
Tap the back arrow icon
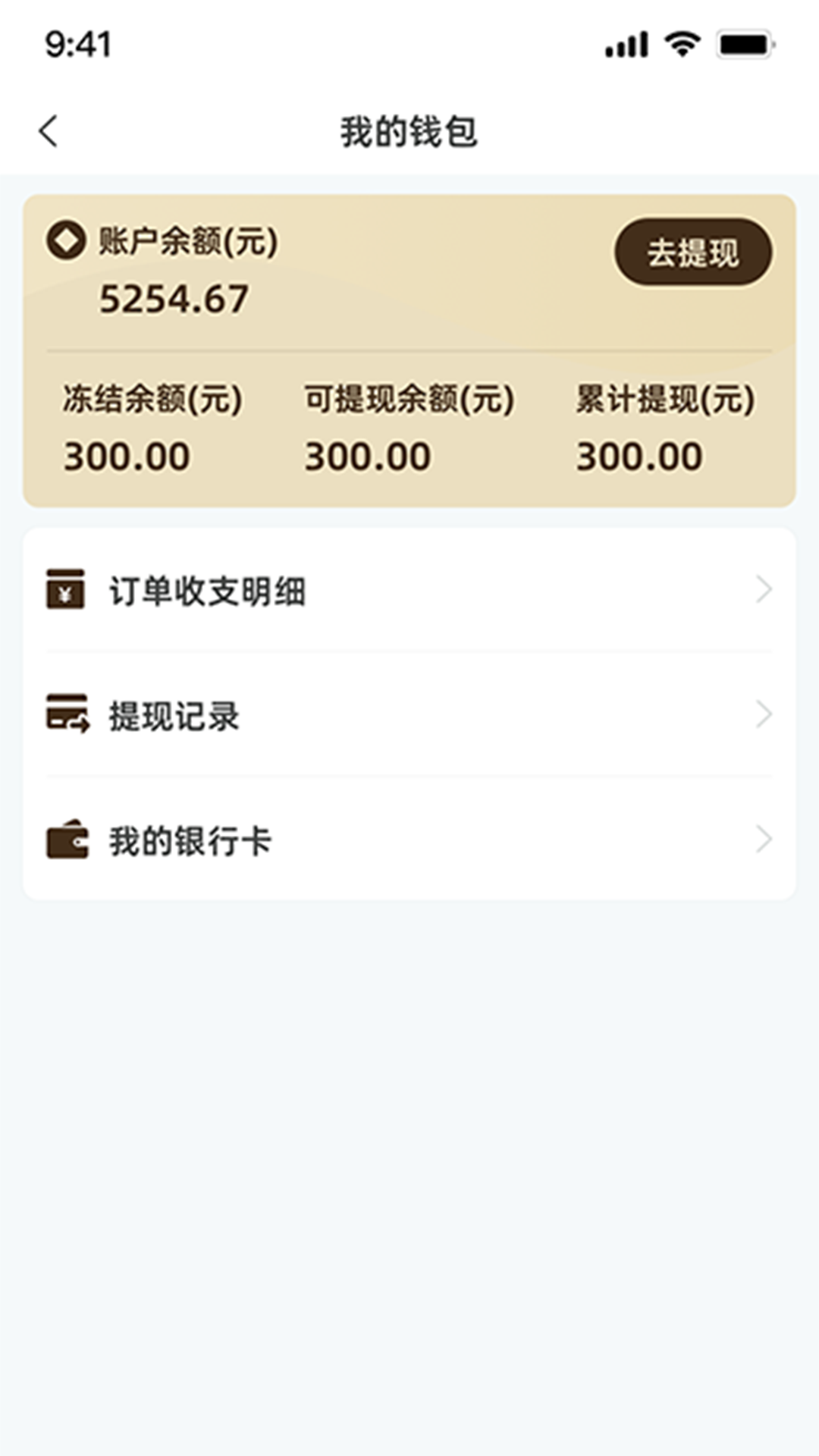pos(49,129)
